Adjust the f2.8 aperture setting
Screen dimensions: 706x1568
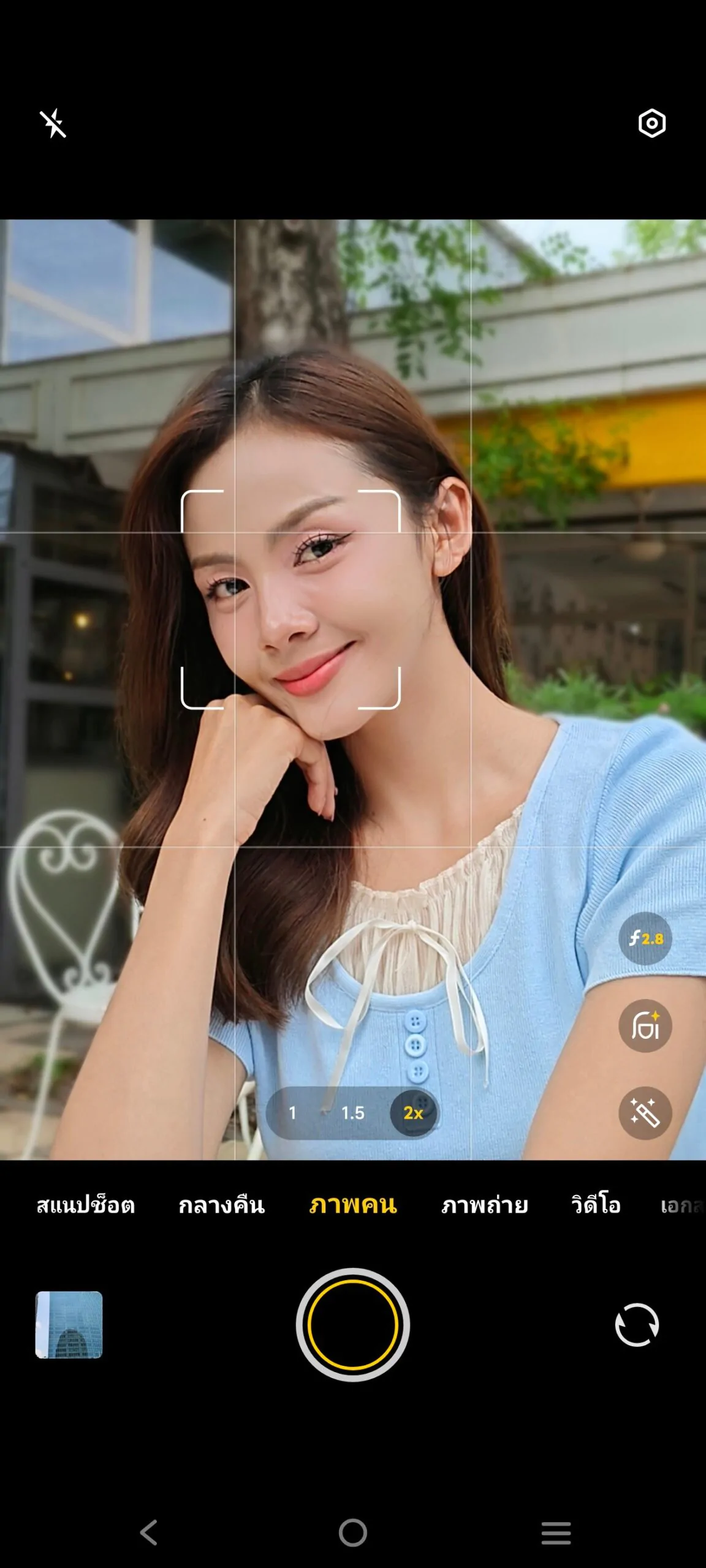tap(645, 938)
